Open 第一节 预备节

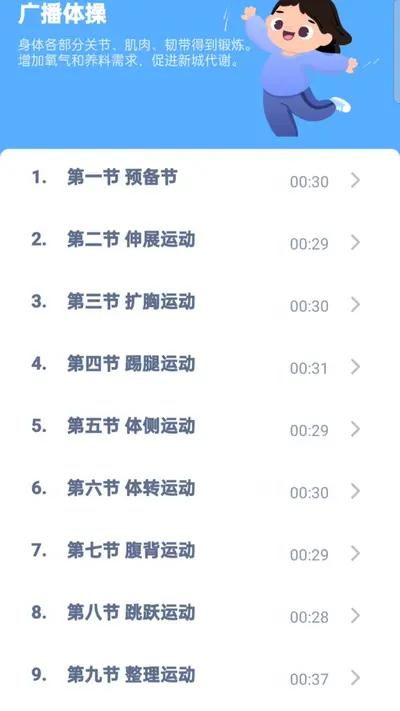[200, 178]
